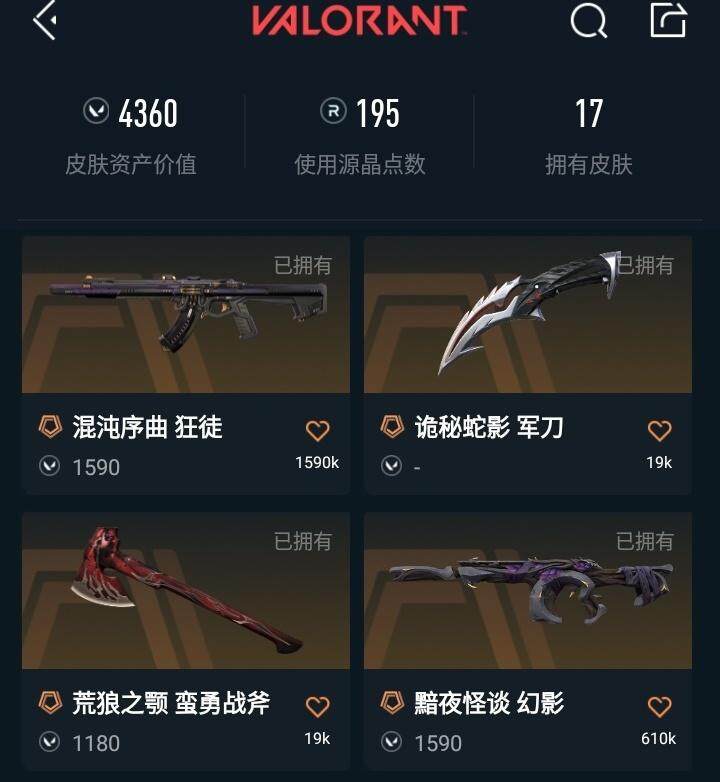720x782 pixels.
Task: Heart the 黯夜怪谈 幻影 skin
Action: pyautogui.click(x=659, y=707)
